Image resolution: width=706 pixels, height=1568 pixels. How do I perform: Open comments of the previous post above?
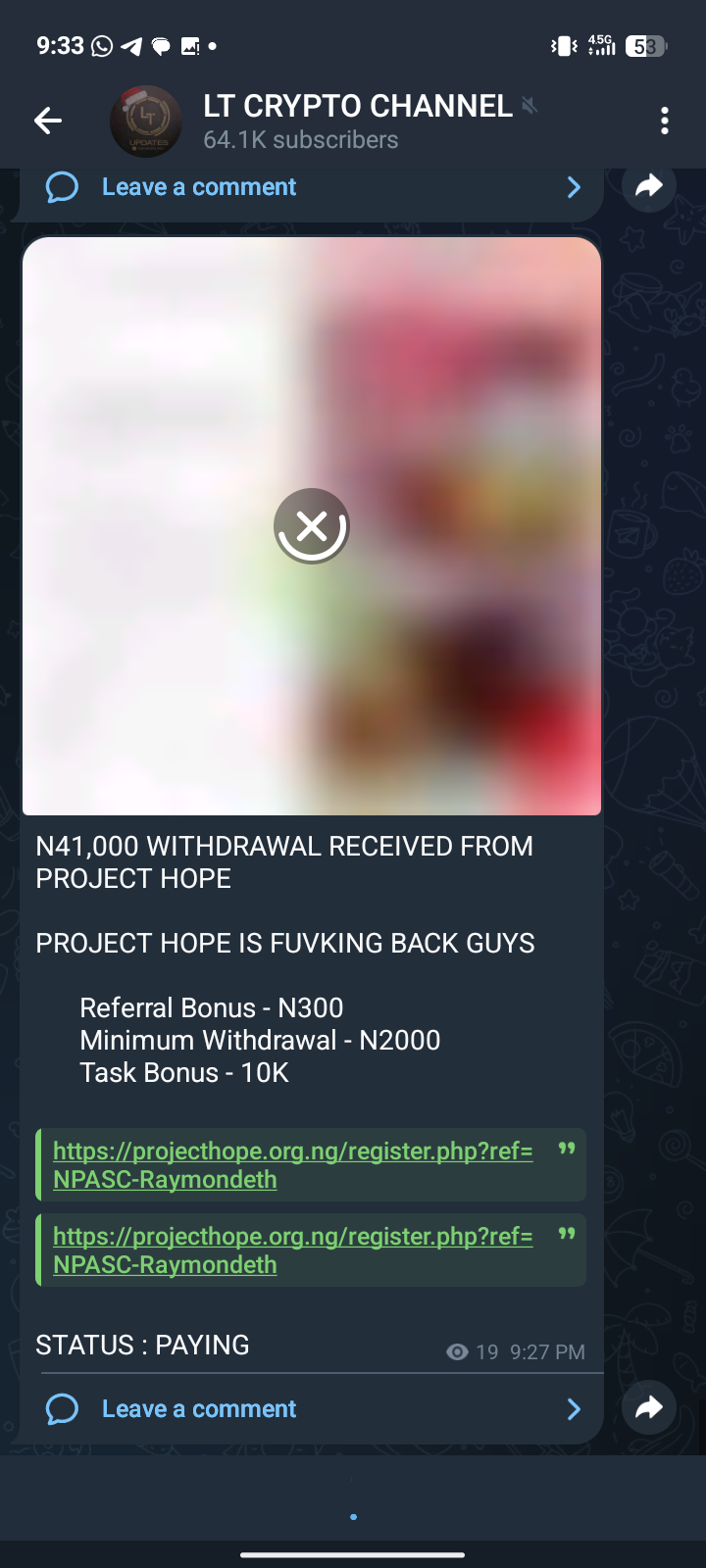pyautogui.click(x=199, y=187)
